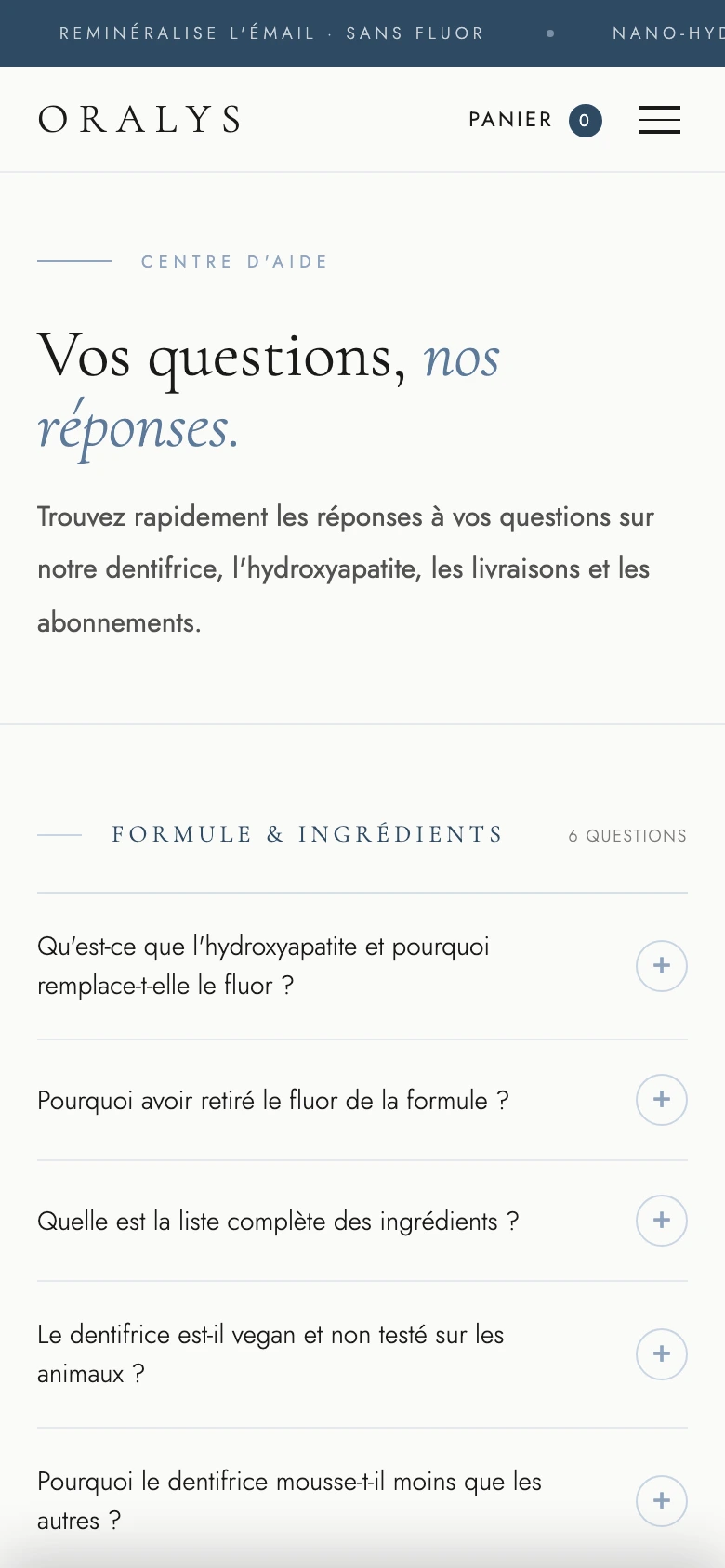Screen dimensions: 725x1568
Task: Expand the question about hydroxyapatite replacing fluor
Action: 362,966
